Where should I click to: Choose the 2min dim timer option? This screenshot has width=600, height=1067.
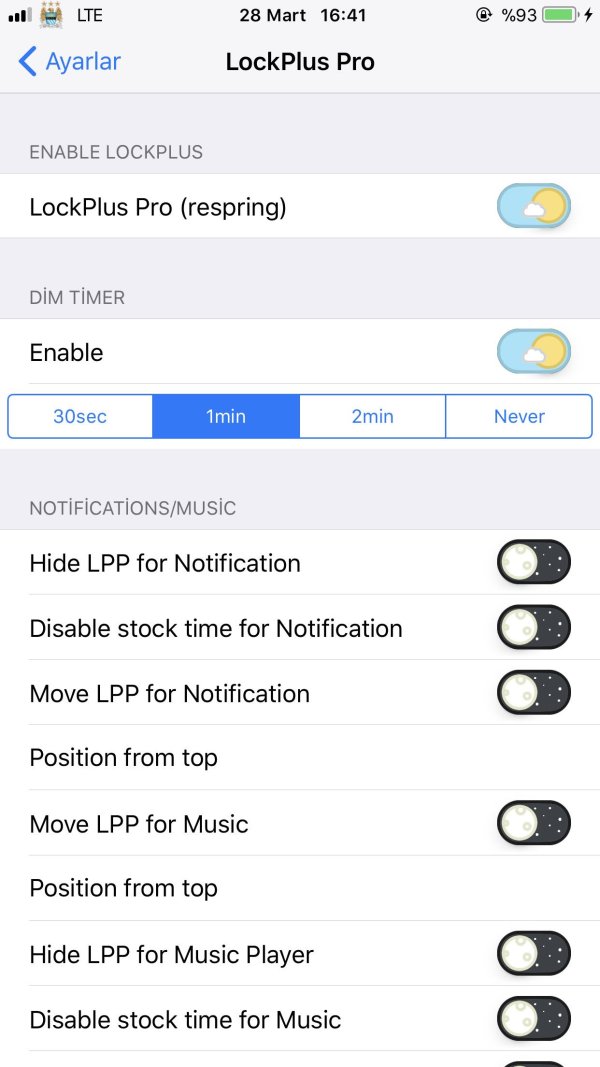click(x=372, y=416)
